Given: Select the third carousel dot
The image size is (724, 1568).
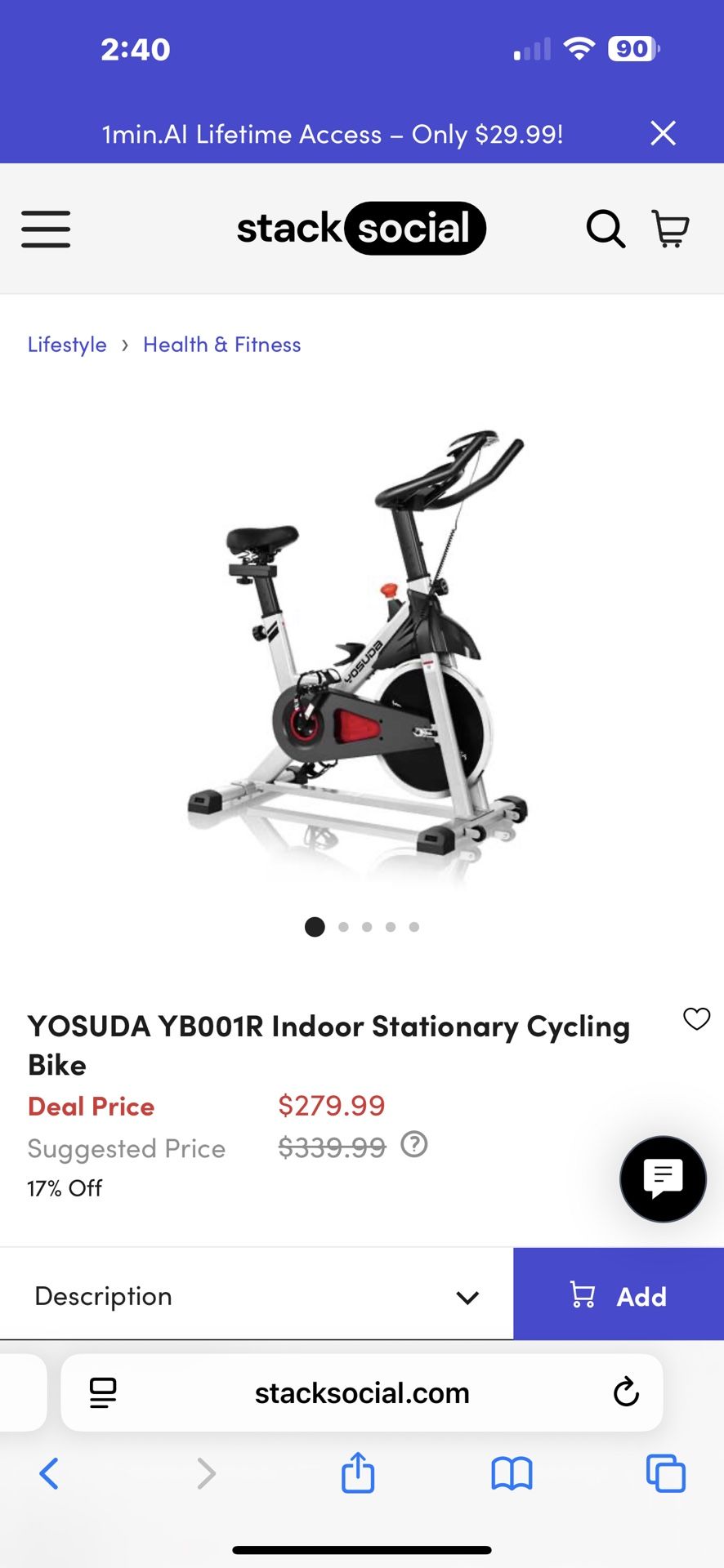Looking at the screenshot, I should [x=367, y=927].
